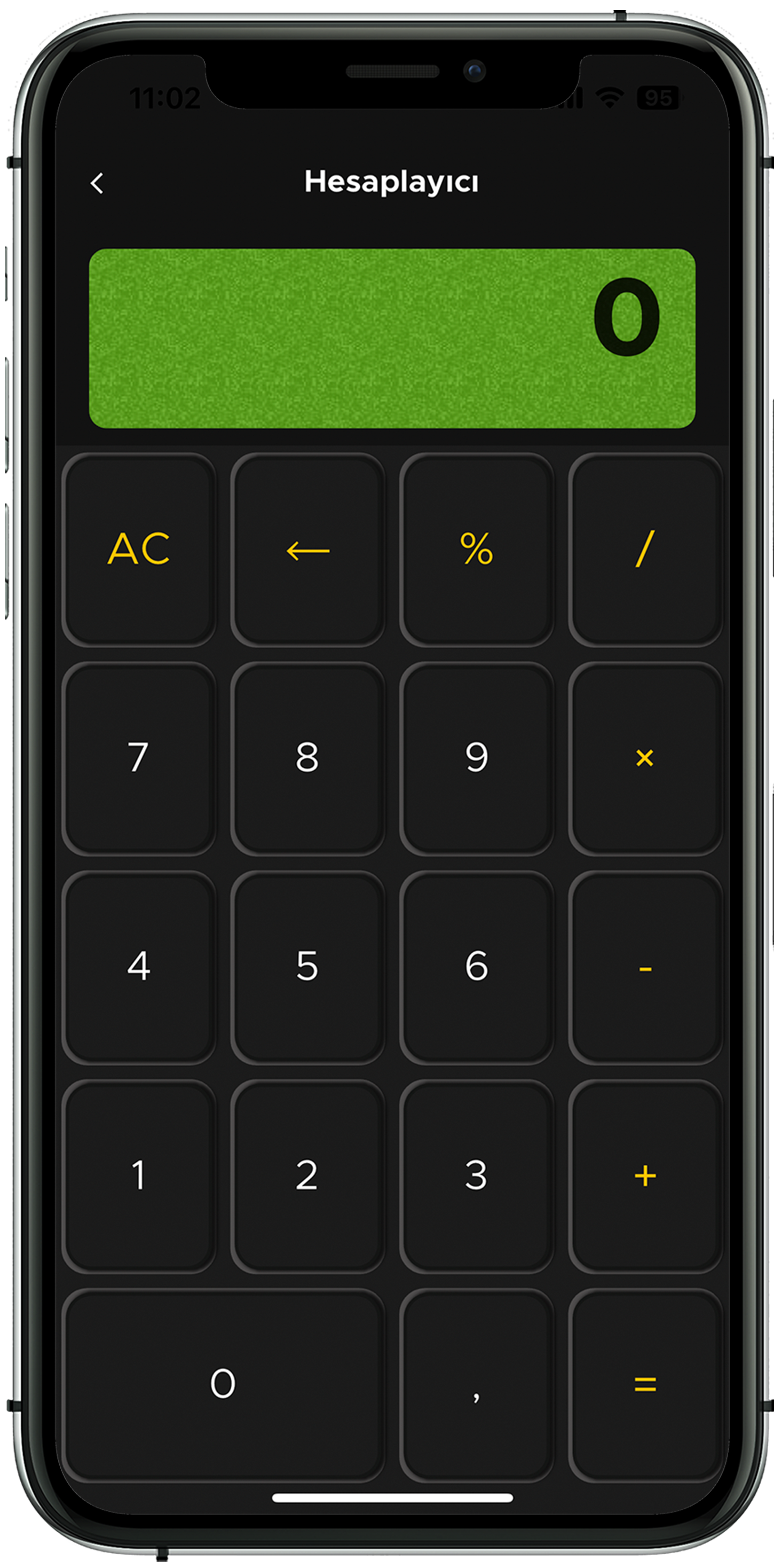The image size is (774, 1568).
Task: Enter the digit 4
Action: point(139,967)
